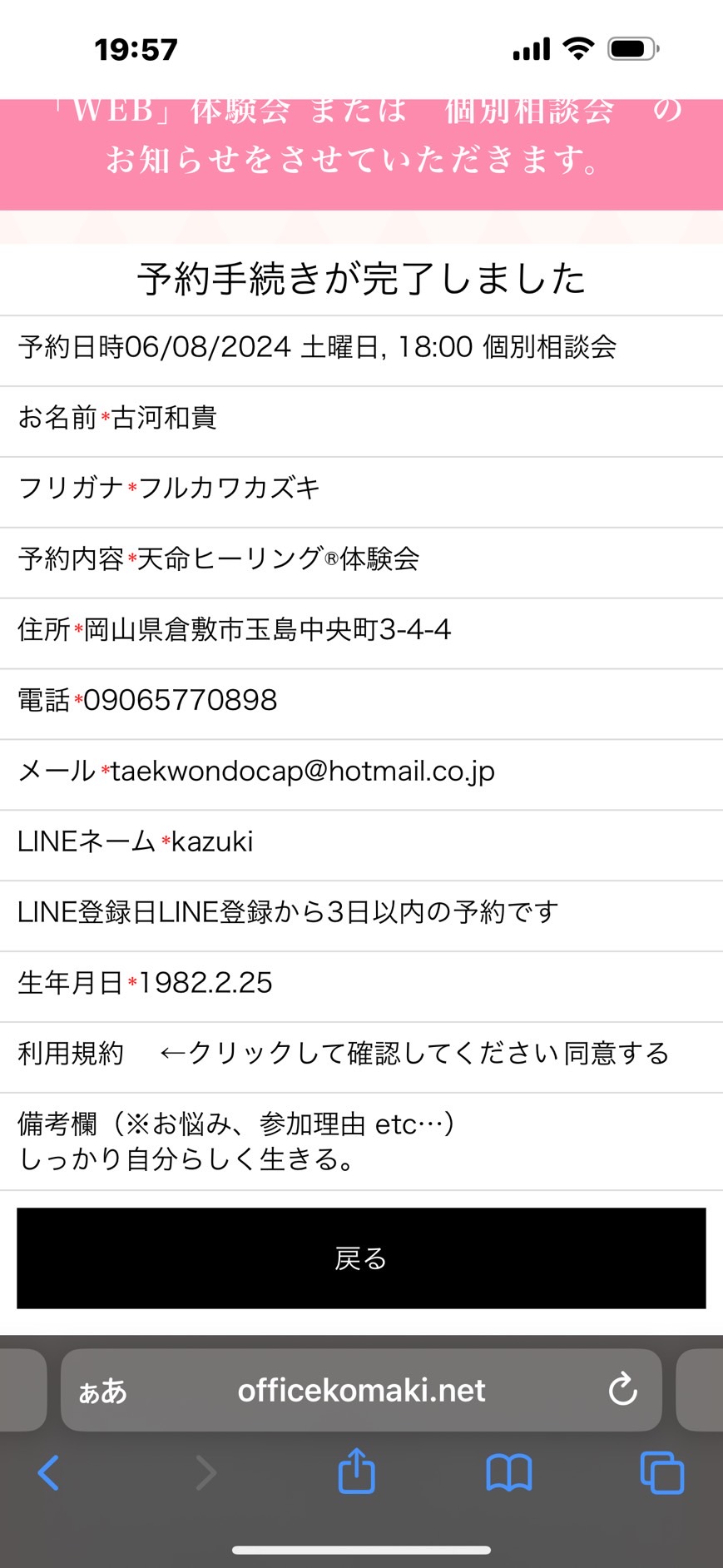Tap the officekomaki.net address bar

[361, 1390]
